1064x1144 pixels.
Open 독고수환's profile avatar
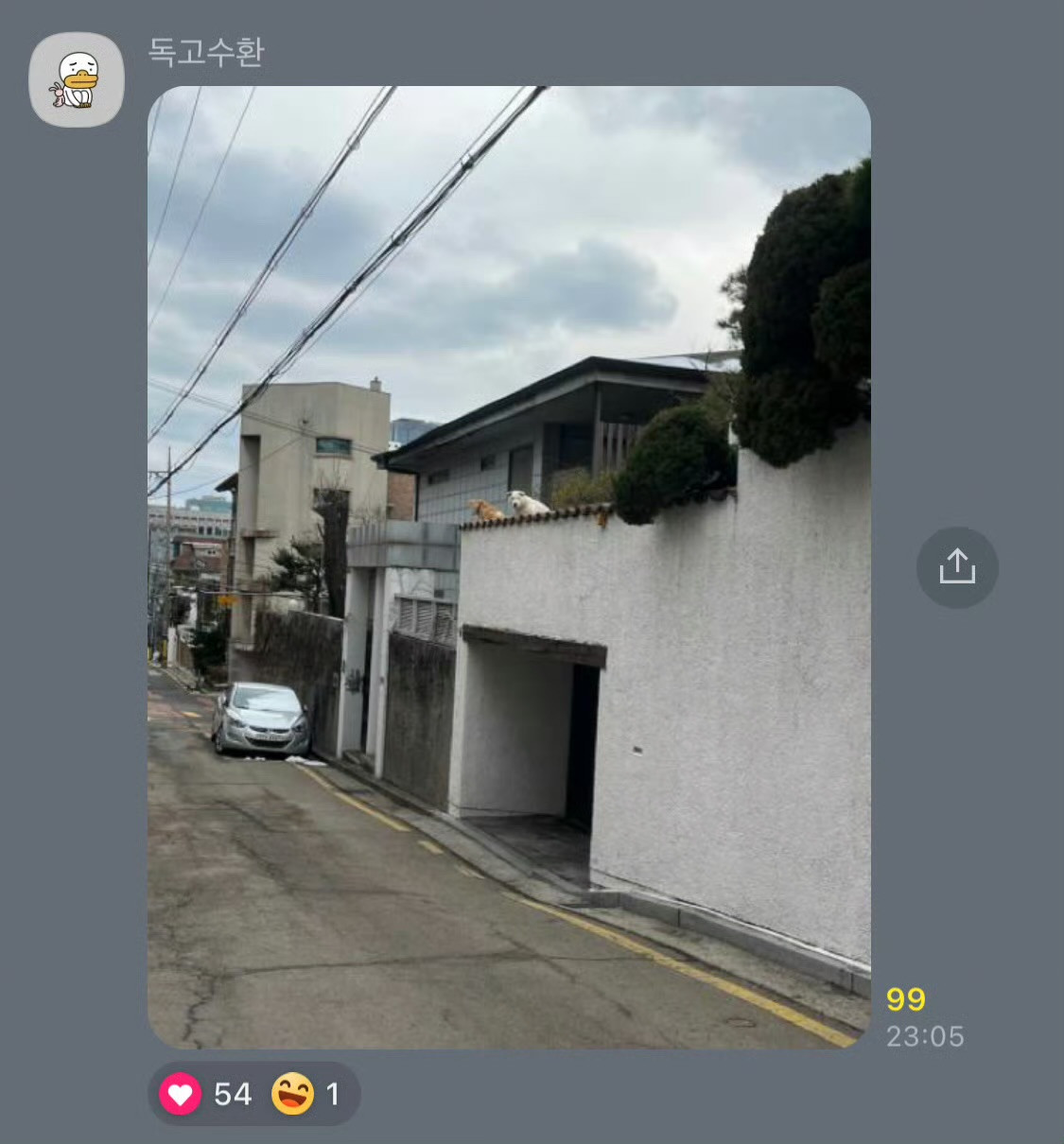pyautogui.click(x=77, y=79)
